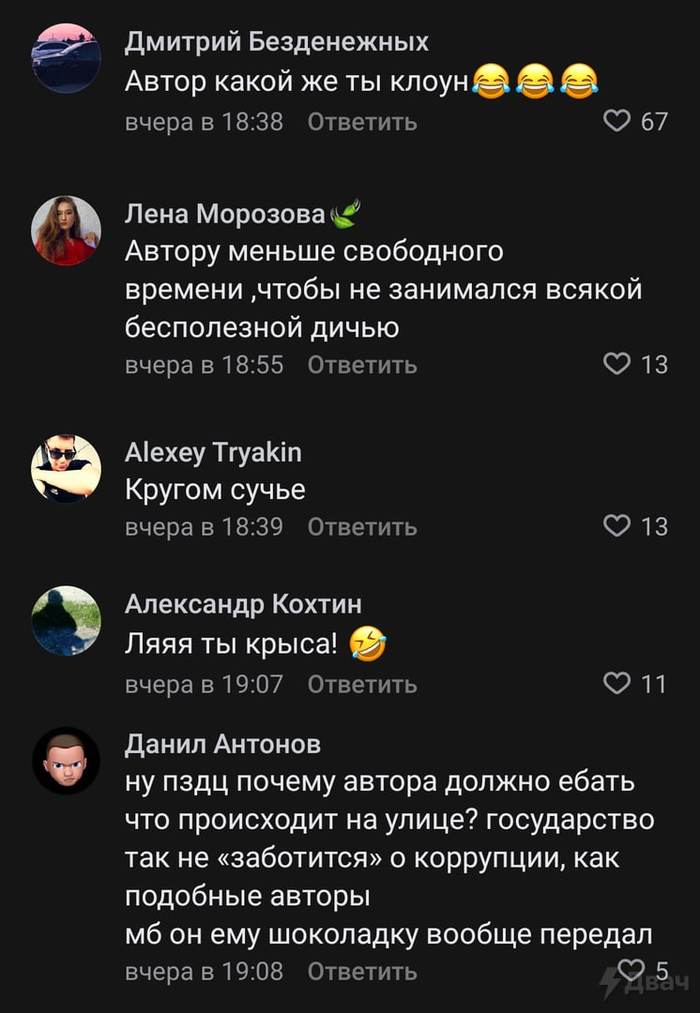Reply to Данил Антонов's comment
Viewport: 700px width, 1013px height.
[361, 971]
